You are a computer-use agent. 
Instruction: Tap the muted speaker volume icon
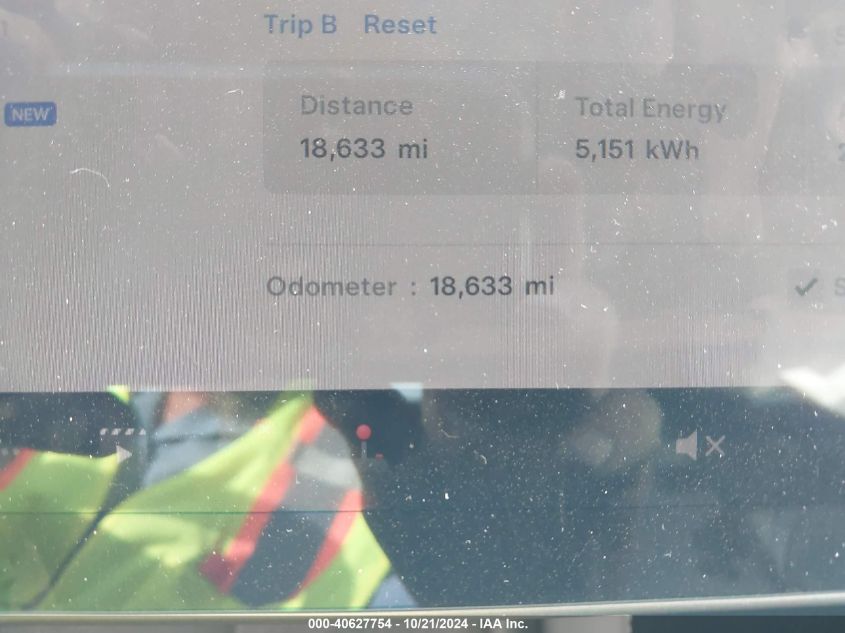(699, 446)
